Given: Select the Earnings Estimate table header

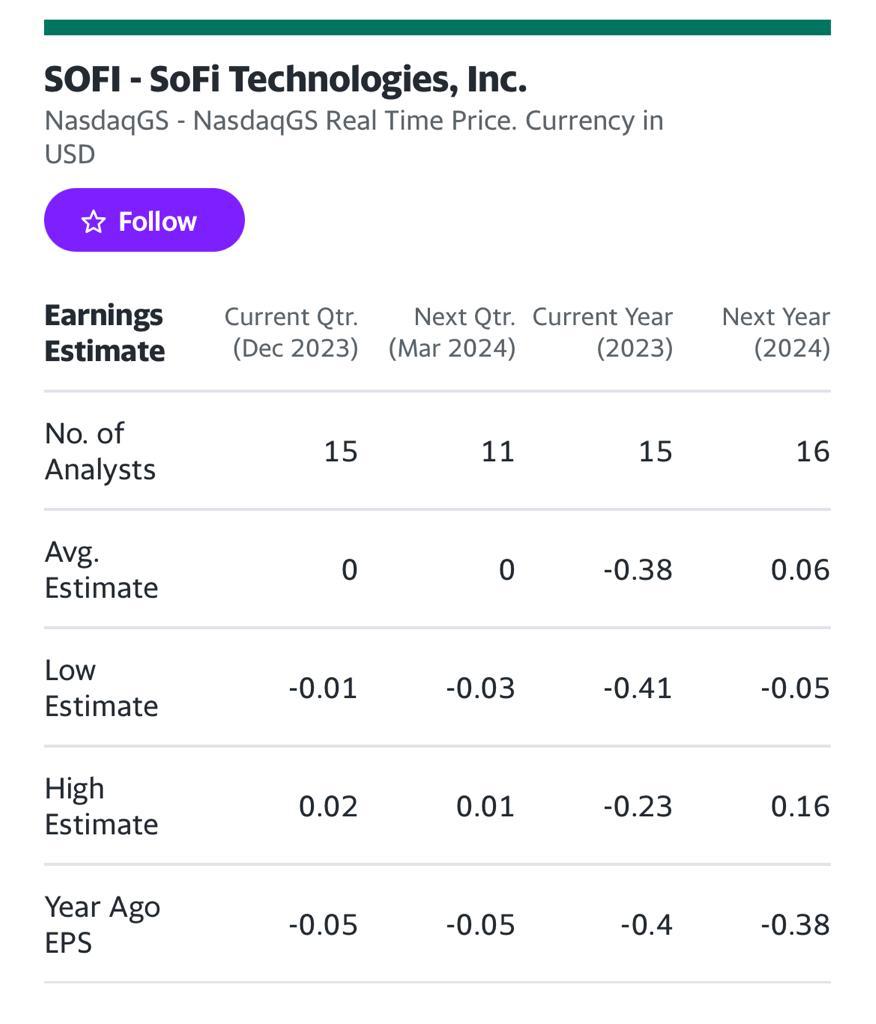Looking at the screenshot, I should 104,333.
